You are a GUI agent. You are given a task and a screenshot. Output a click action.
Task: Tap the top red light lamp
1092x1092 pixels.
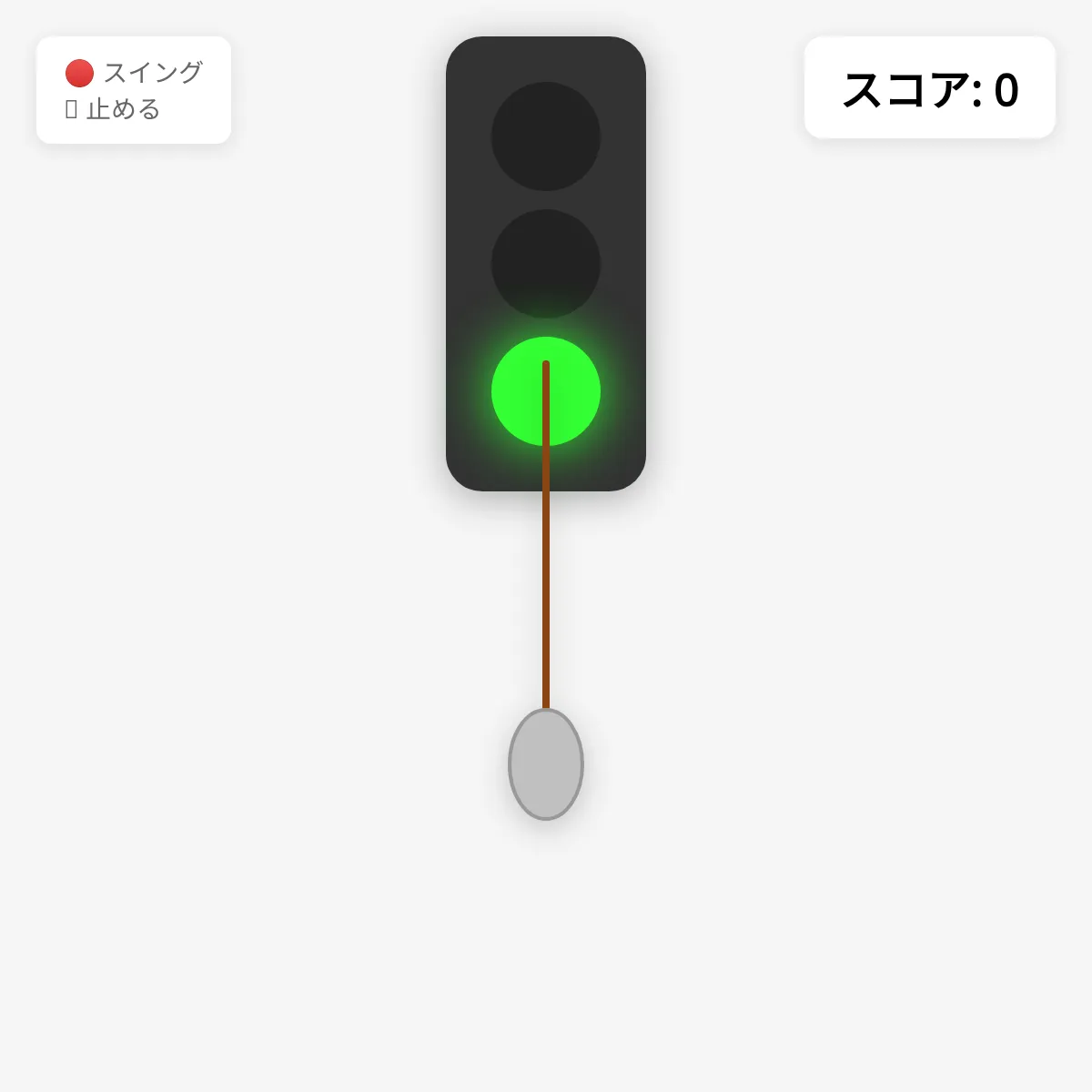[x=546, y=136]
